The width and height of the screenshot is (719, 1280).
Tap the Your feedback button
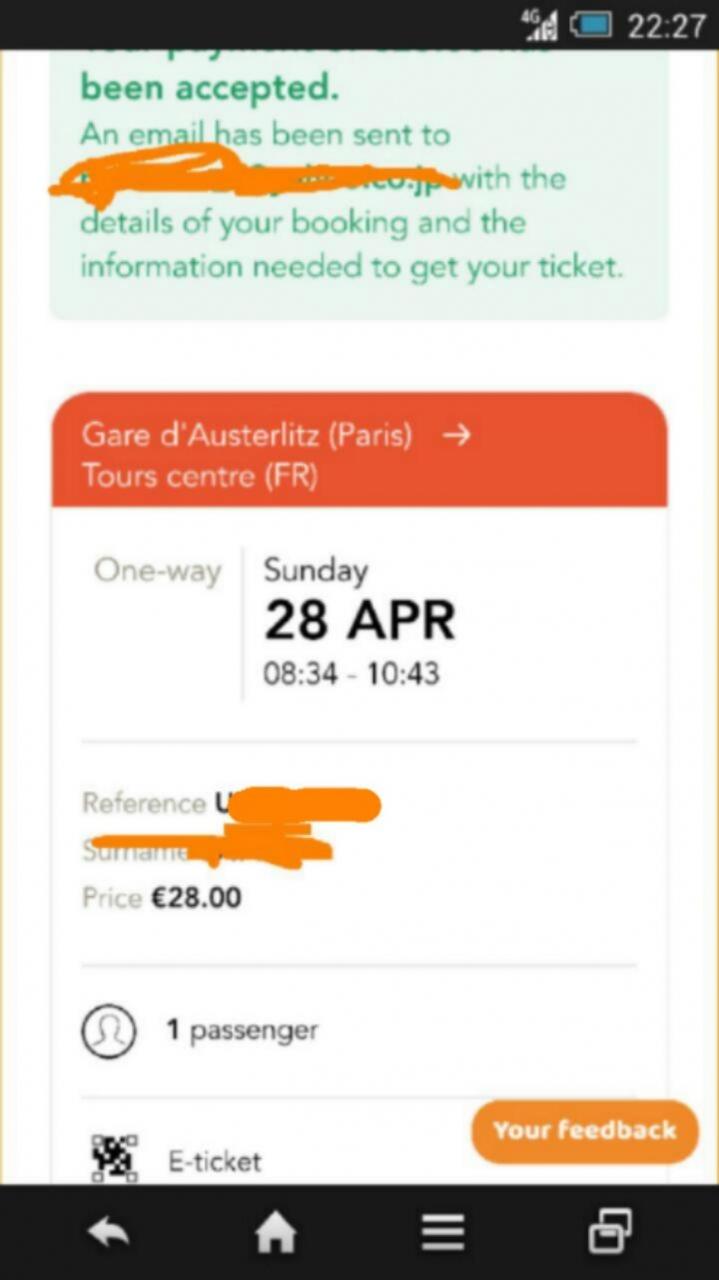pos(585,1131)
